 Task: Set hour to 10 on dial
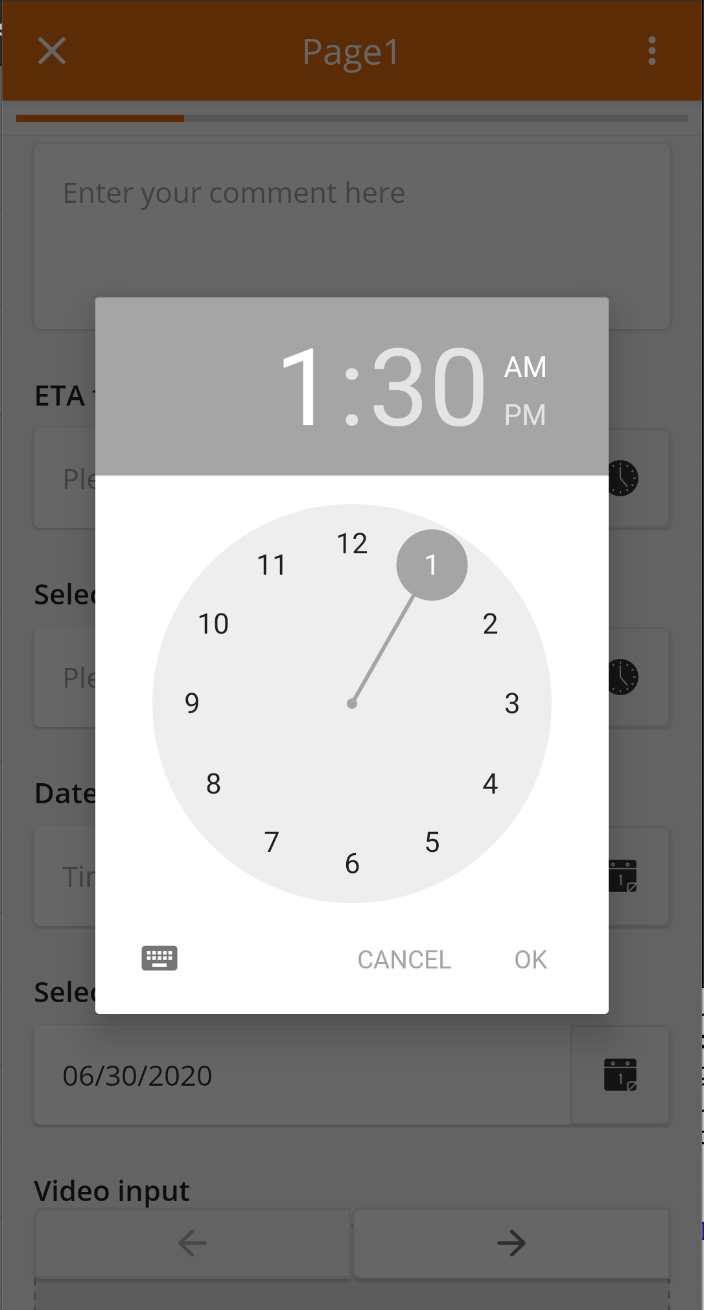(x=213, y=623)
